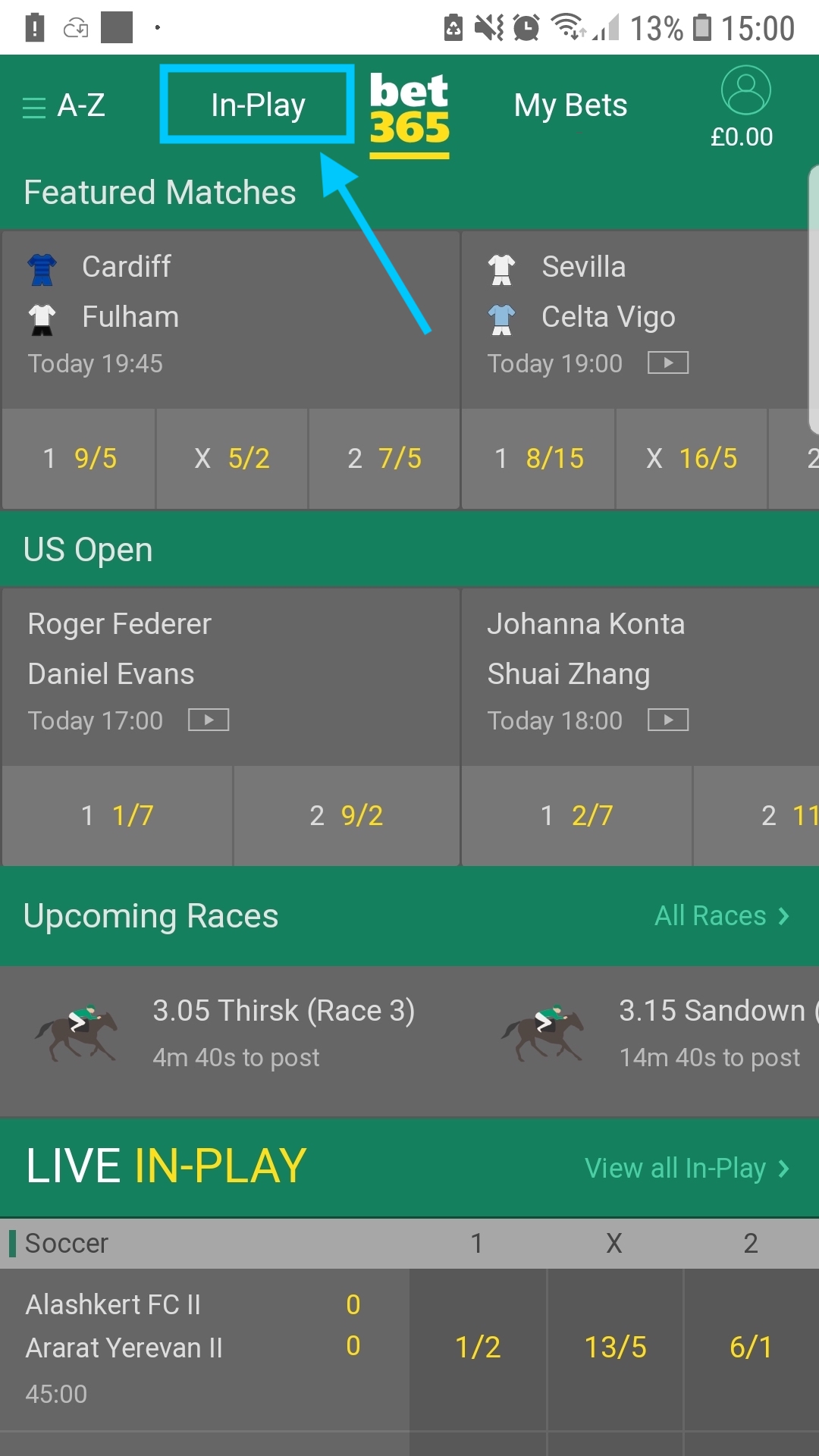Open the Sevilla vs Celta Vigo match
Image resolution: width=819 pixels, height=1456 pixels.
click(x=637, y=319)
